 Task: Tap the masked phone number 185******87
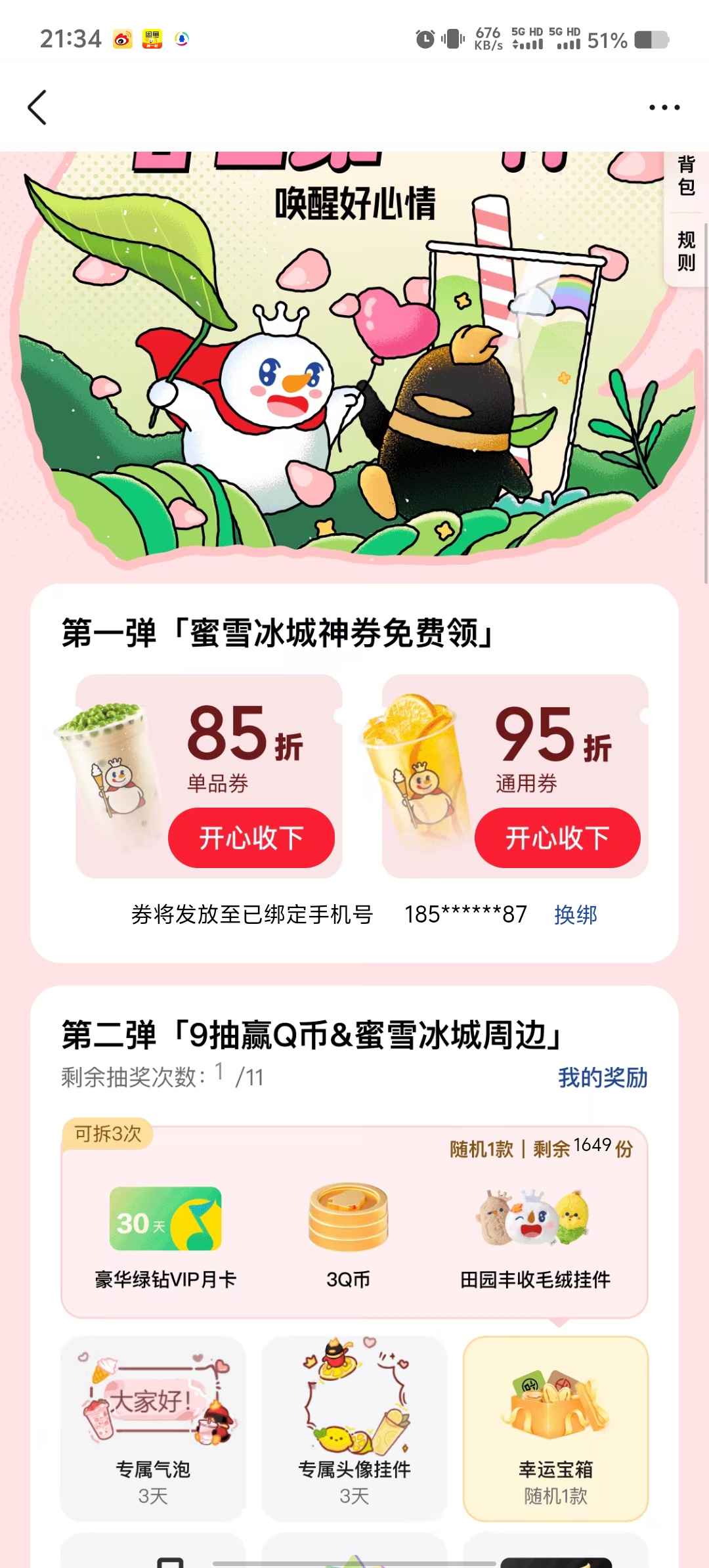click(x=464, y=913)
